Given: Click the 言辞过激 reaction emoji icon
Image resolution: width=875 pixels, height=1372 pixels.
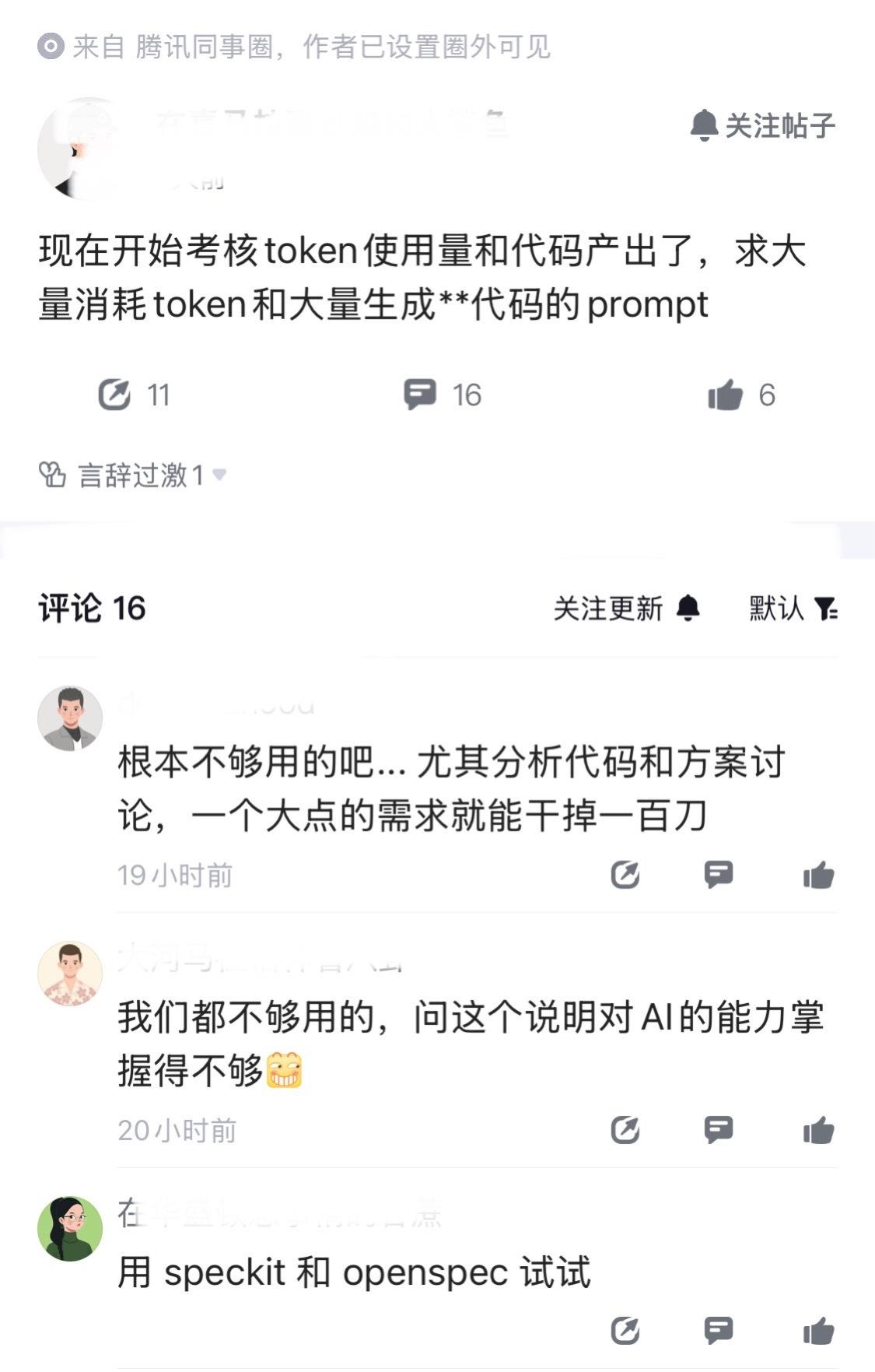Looking at the screenshot, I should [52, 474].
